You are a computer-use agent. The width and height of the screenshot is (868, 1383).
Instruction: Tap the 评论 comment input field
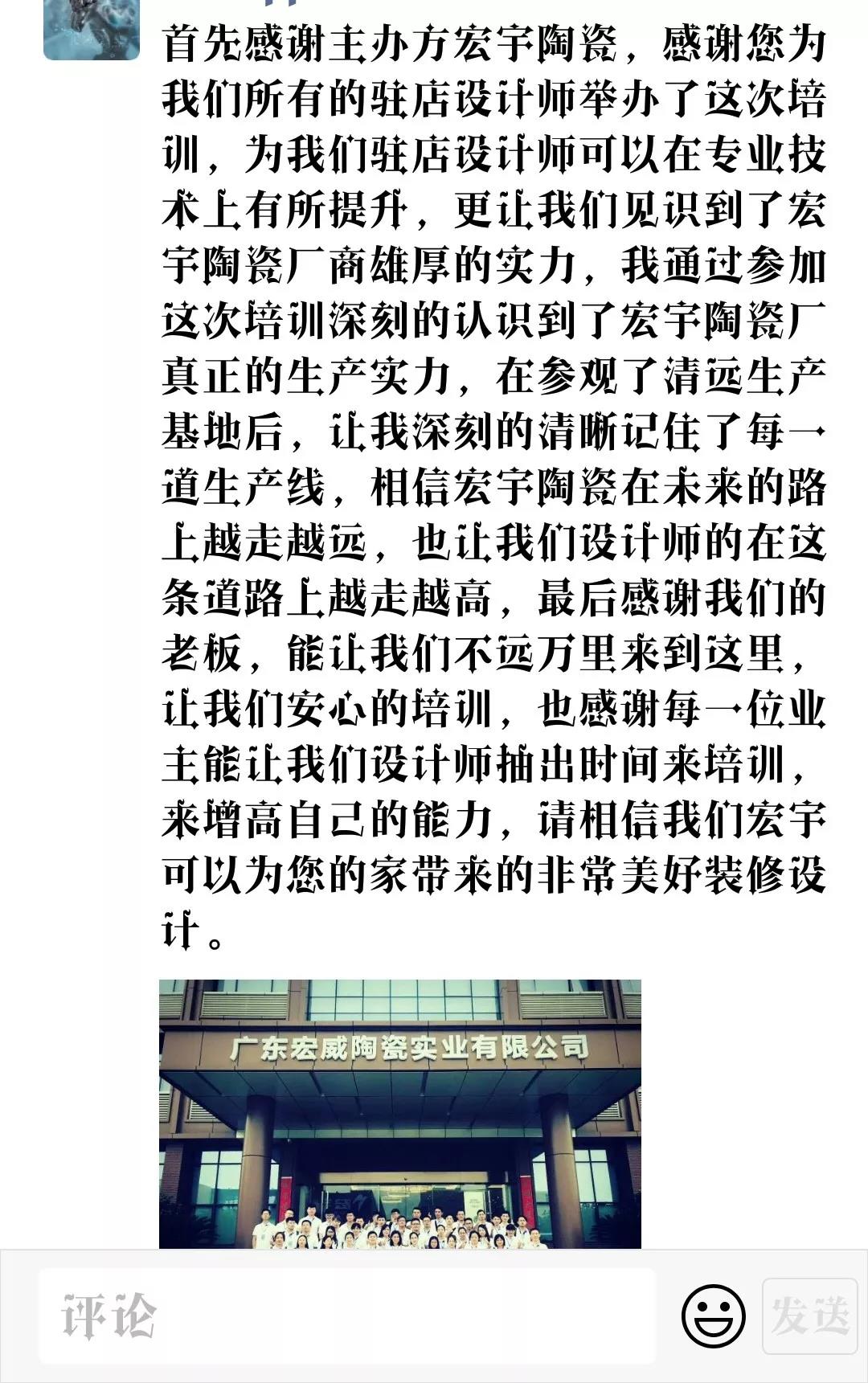tap(346, 1316)
